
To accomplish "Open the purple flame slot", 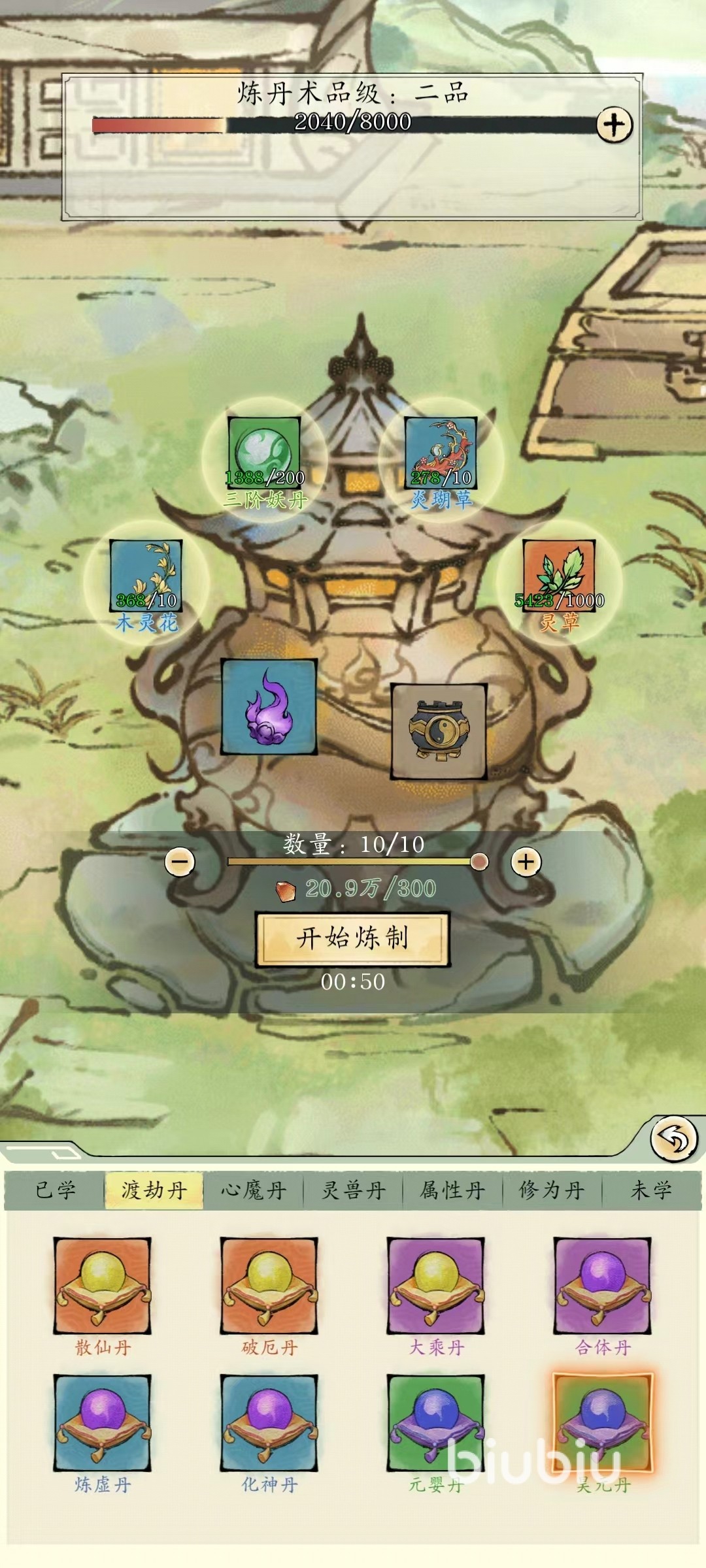I will [269, 707].
